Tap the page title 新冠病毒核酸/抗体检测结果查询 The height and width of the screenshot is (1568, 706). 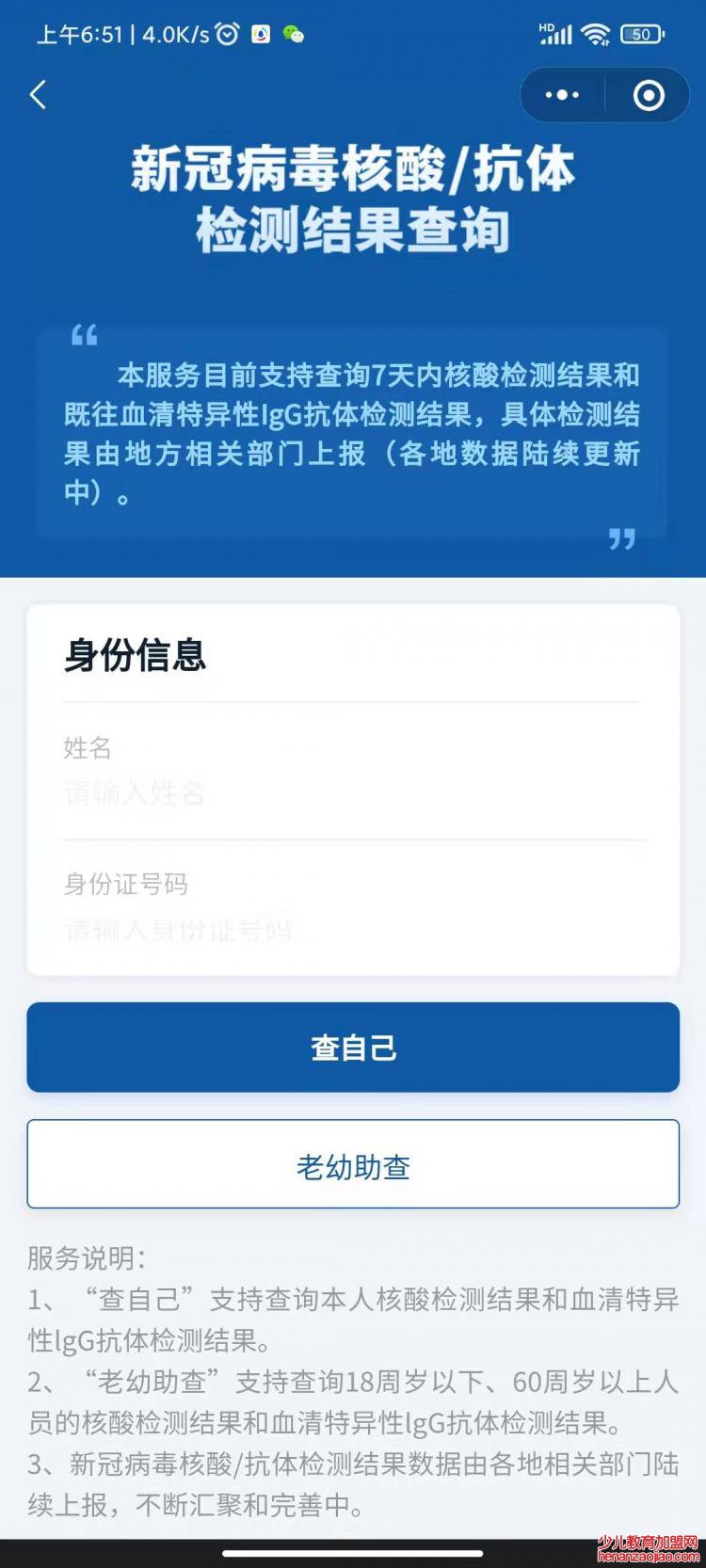353,200
